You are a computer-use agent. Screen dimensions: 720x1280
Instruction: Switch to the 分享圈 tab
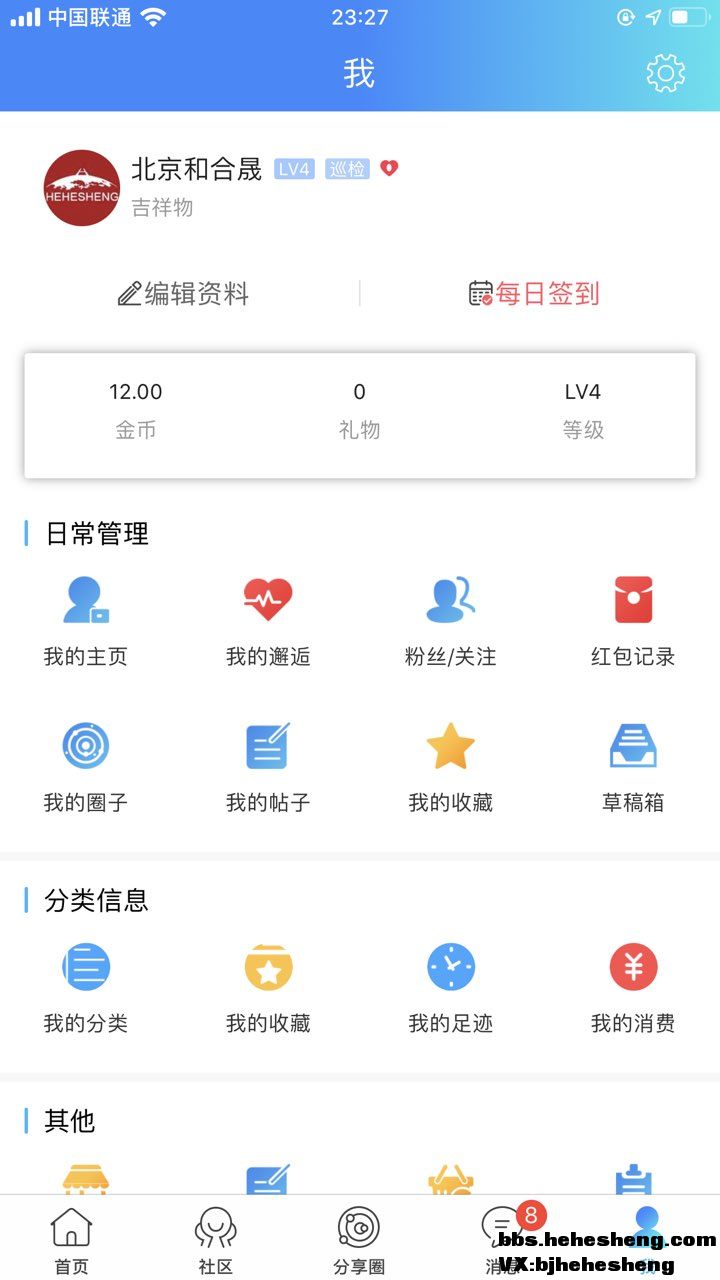point(359,1240)
